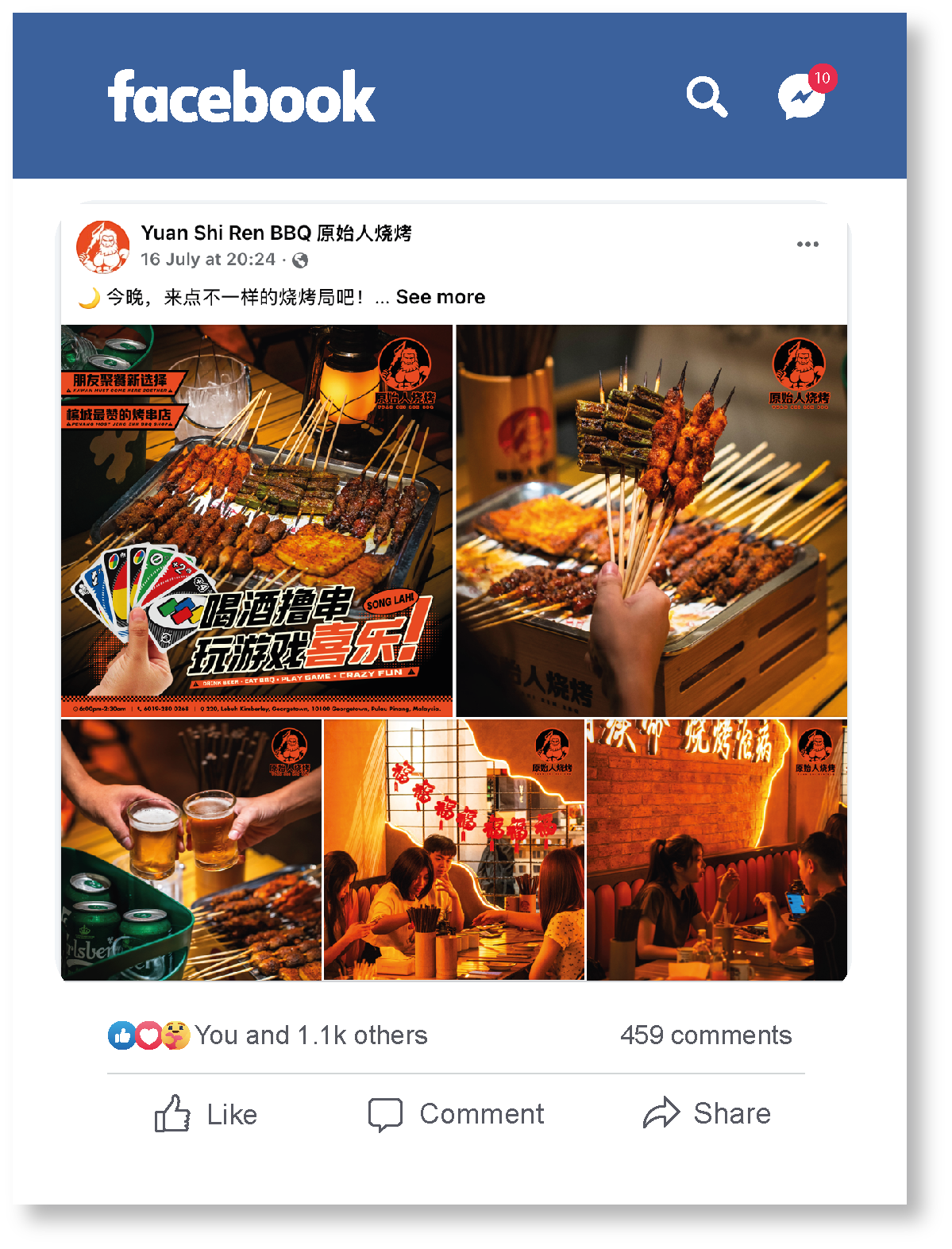Open the brick wall neon sign photo
952x1249 pixels.
point(716,850)
